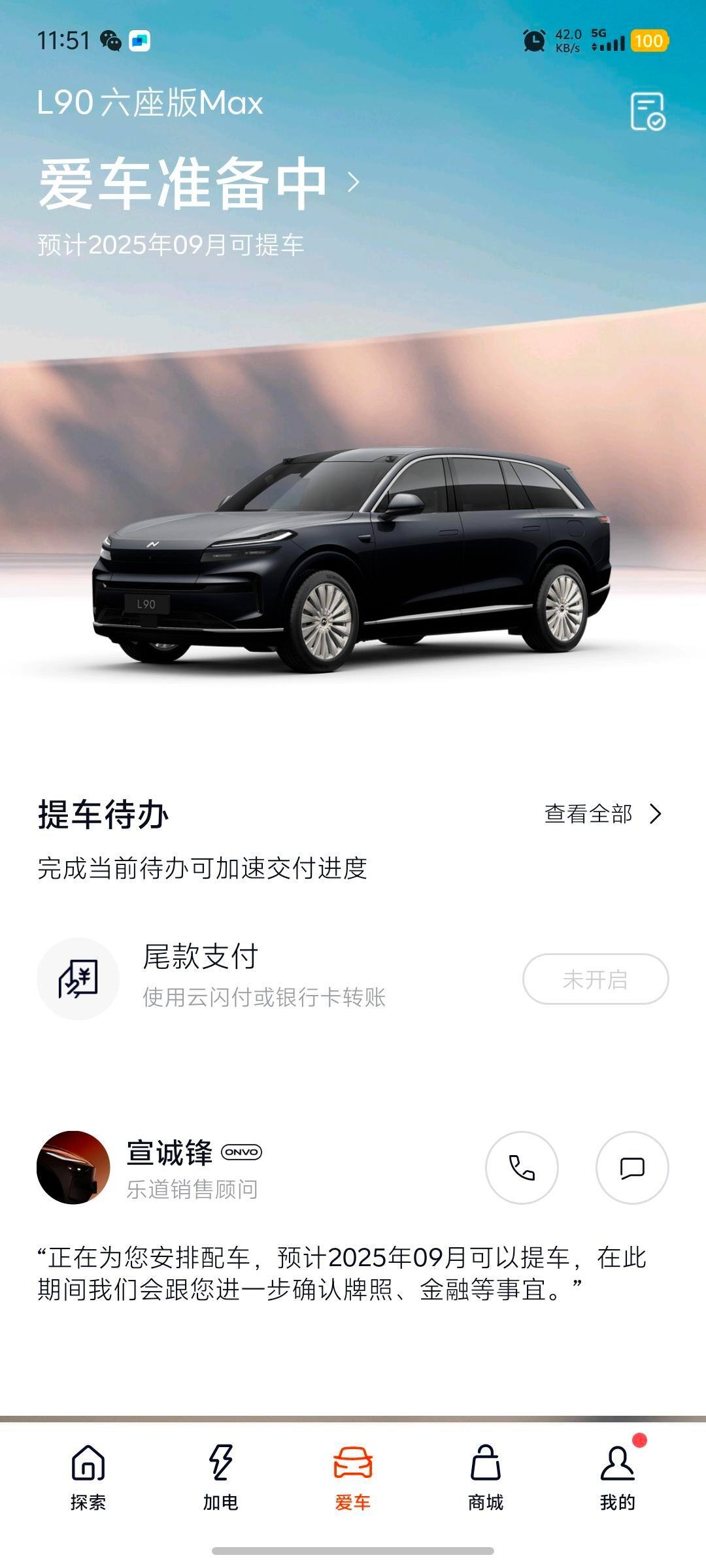The height and width of the screenshot is (1568, 706).
Task: Open 宣诚锋's advisor profile
Action: click(73, 1168)
